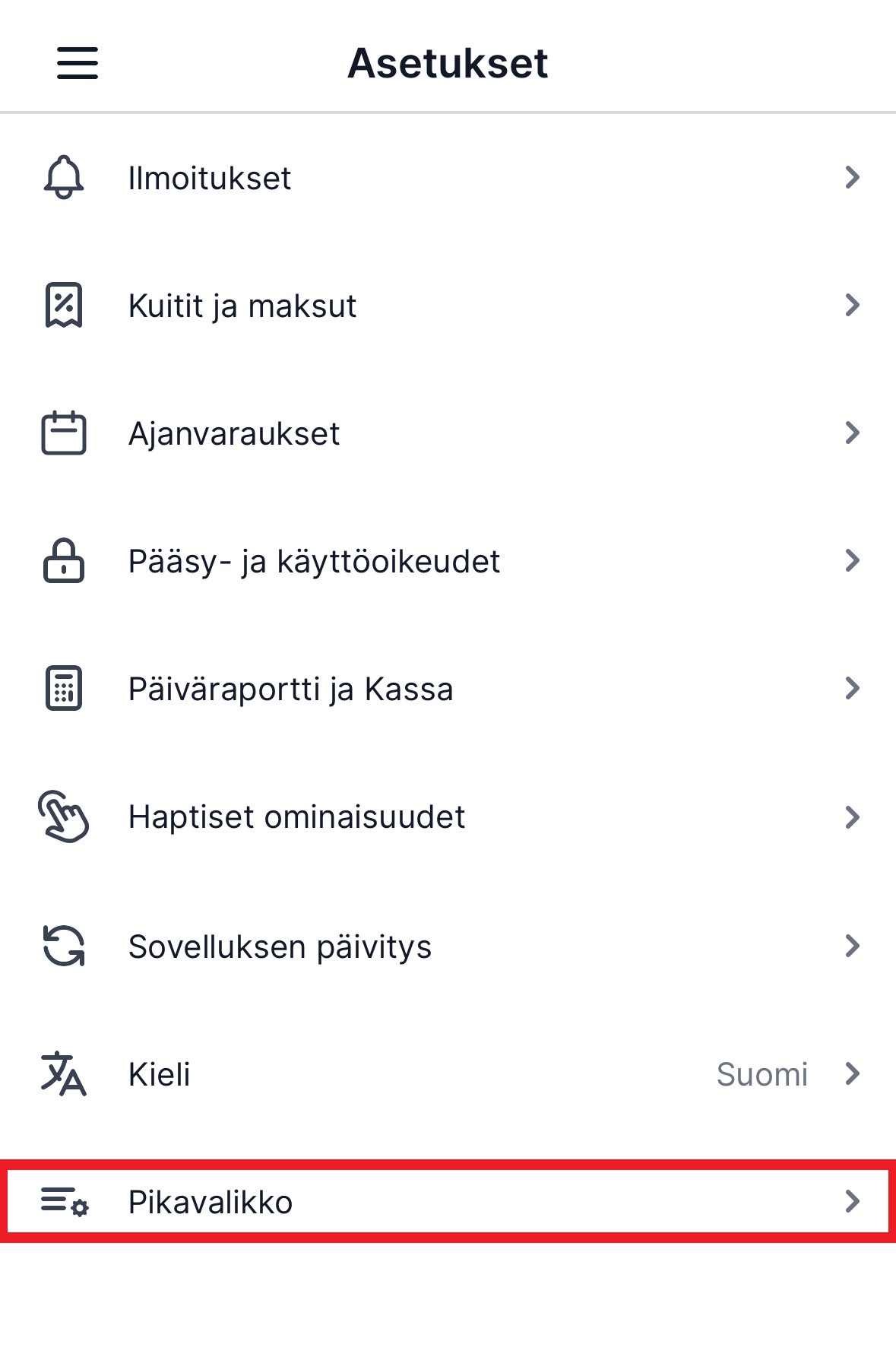
Task: Open Päiväraportti ja Kassa
Action: point(448,689)
